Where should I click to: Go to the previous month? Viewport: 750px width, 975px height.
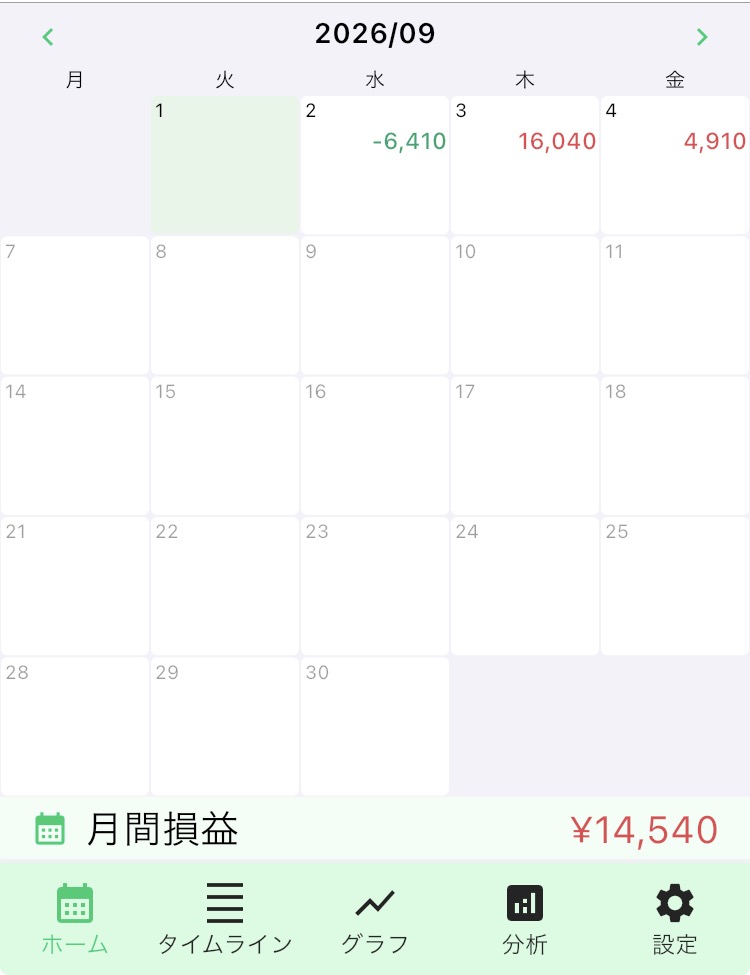[x=48, y=37]
